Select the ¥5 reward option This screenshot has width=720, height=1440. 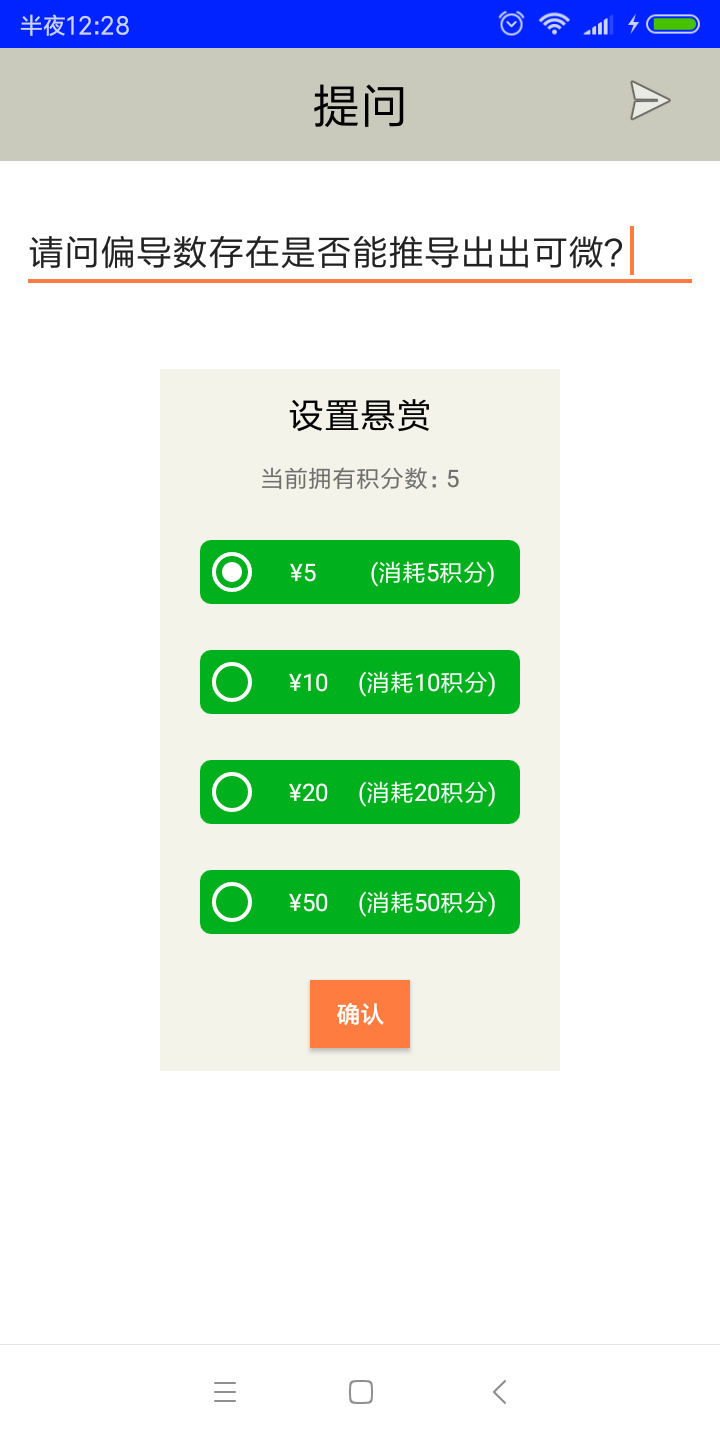[359, 572]
